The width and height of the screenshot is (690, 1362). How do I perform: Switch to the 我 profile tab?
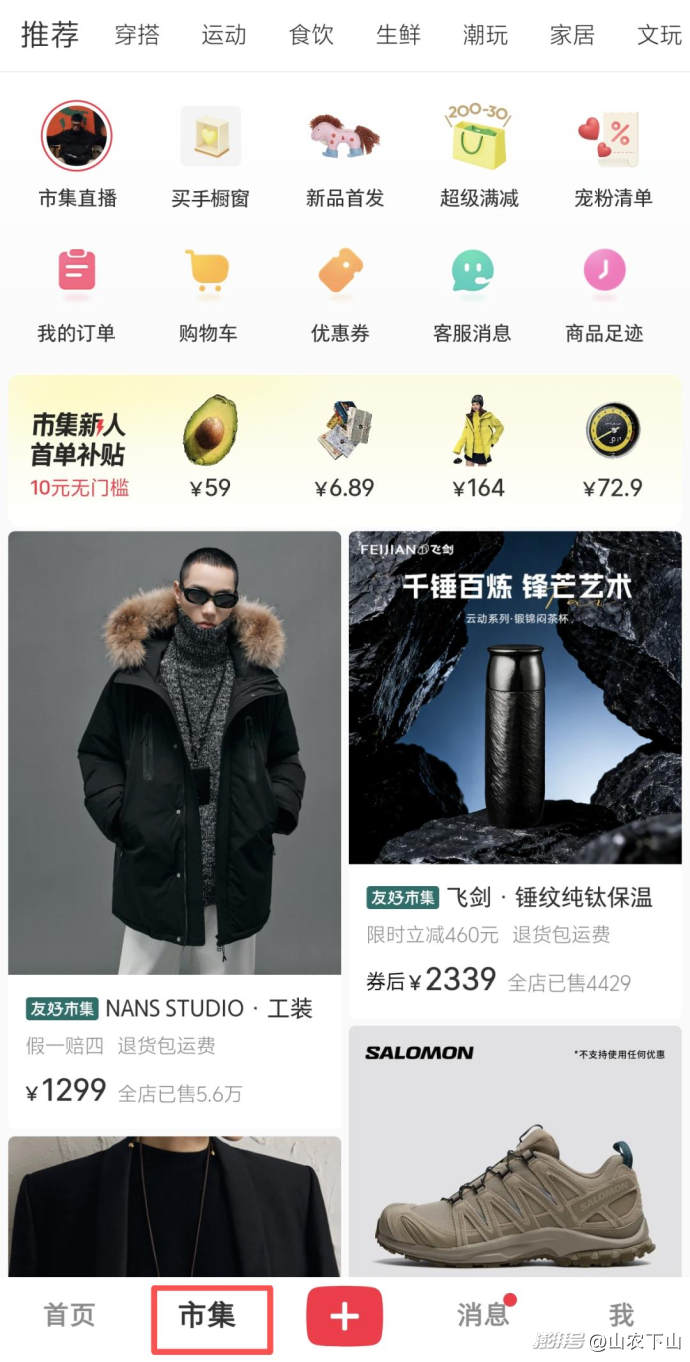pyautogui.click(x=621, y=1315)
